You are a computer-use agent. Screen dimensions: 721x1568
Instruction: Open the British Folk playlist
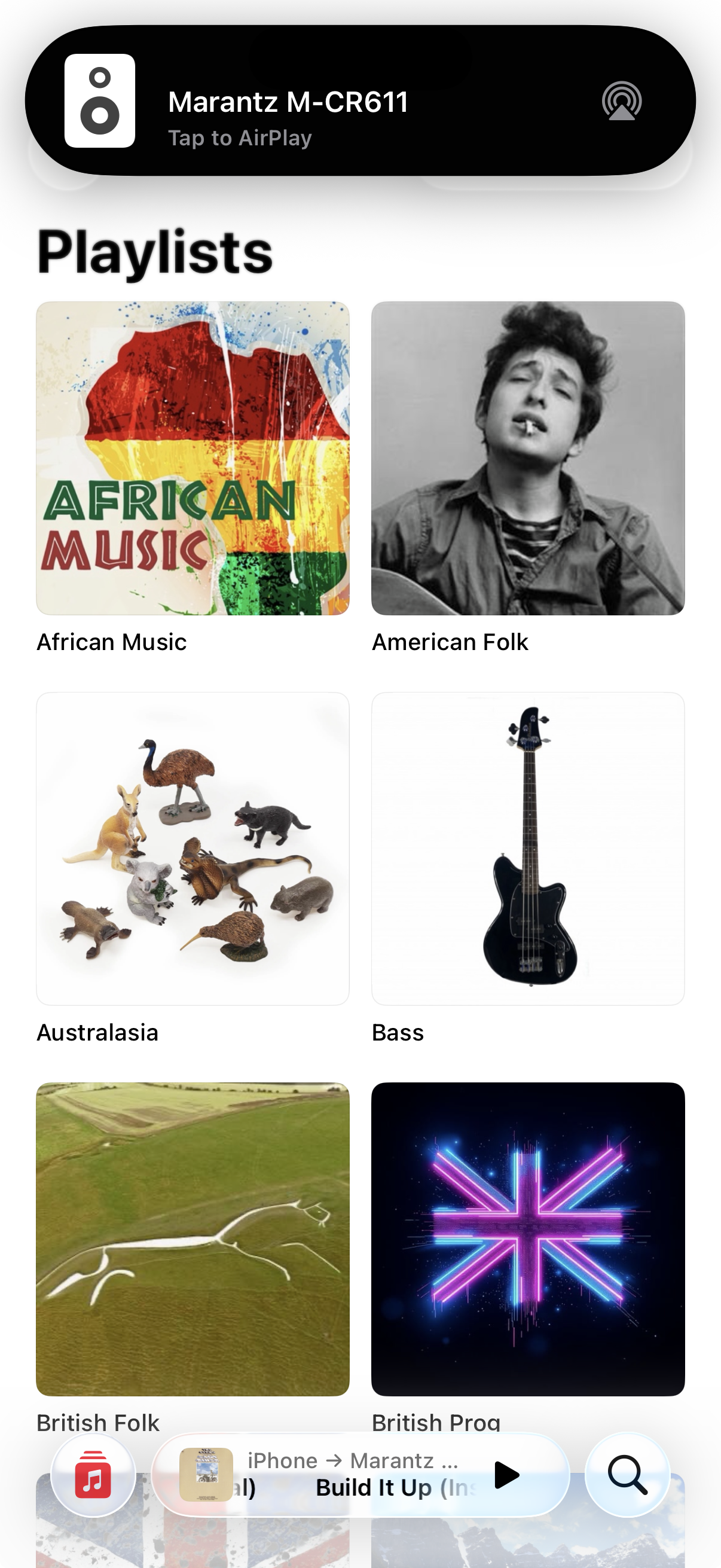point(193,1238)
